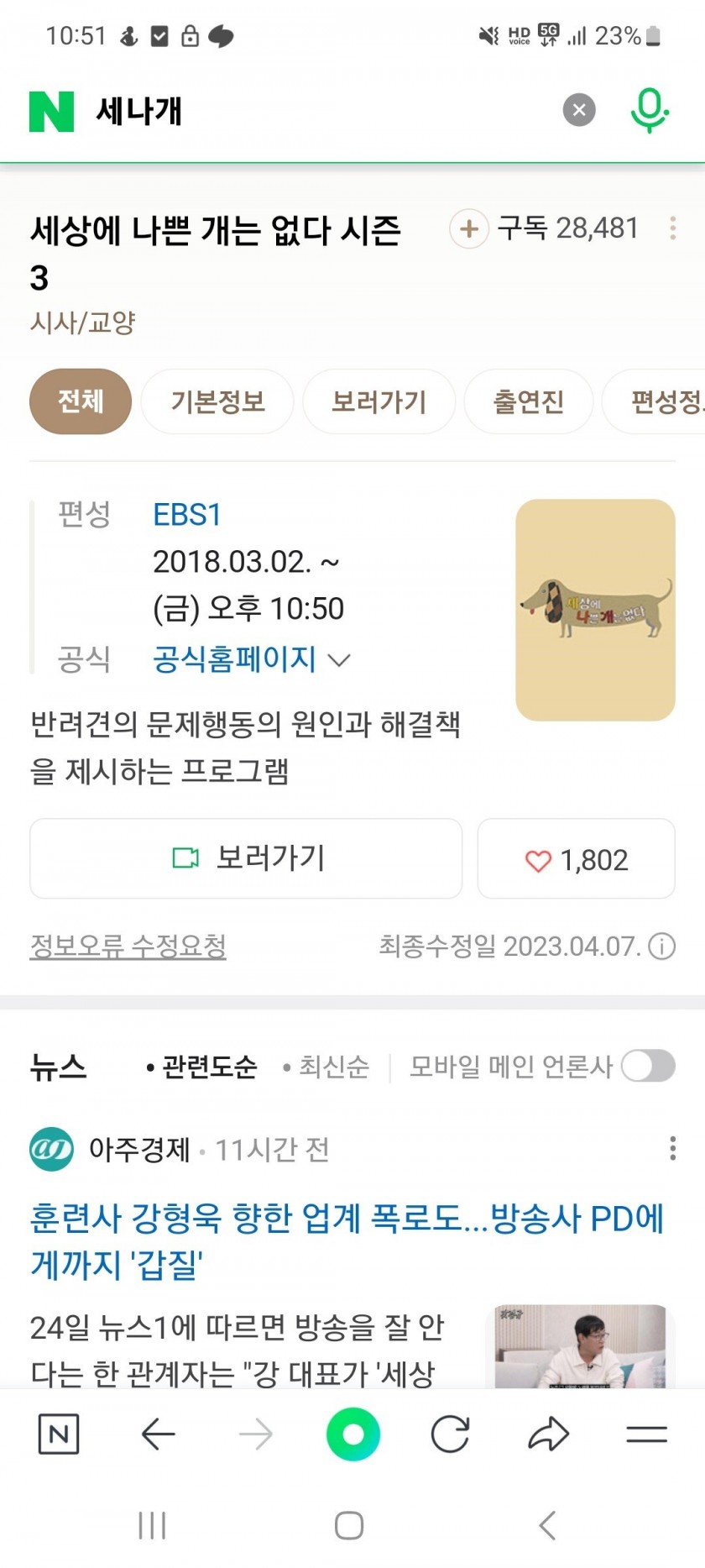Subscribe with the plus 구독 button

coord(545,228)
